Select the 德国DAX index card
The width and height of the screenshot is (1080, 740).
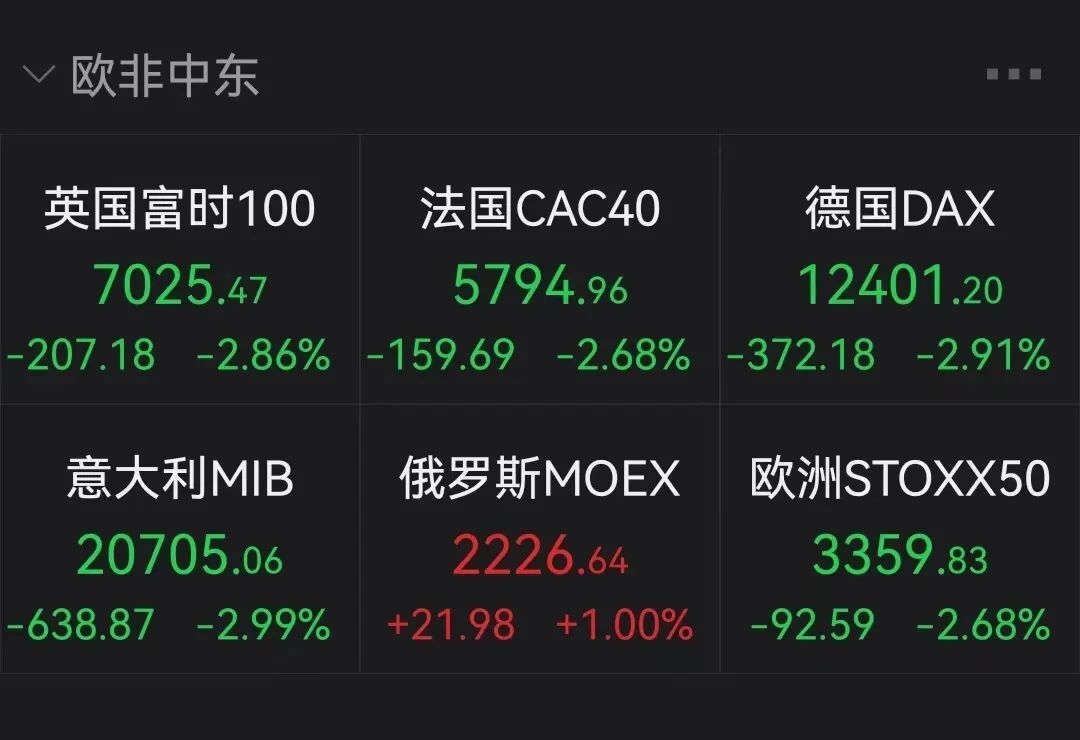(900, 270)
